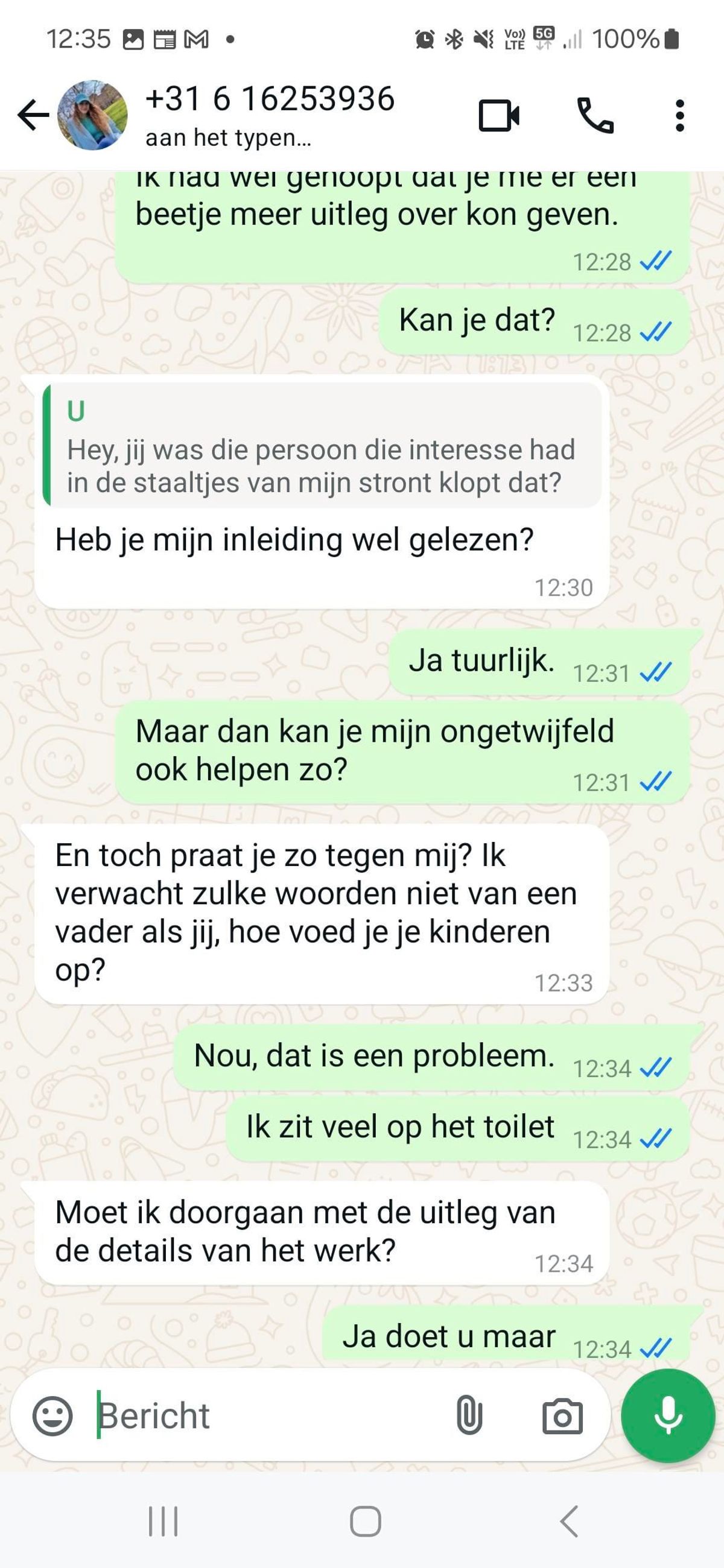The width and height of the screenshot is (724, 1568).
Task: Open the camera to send a photo
Action: pos(562,1416)
